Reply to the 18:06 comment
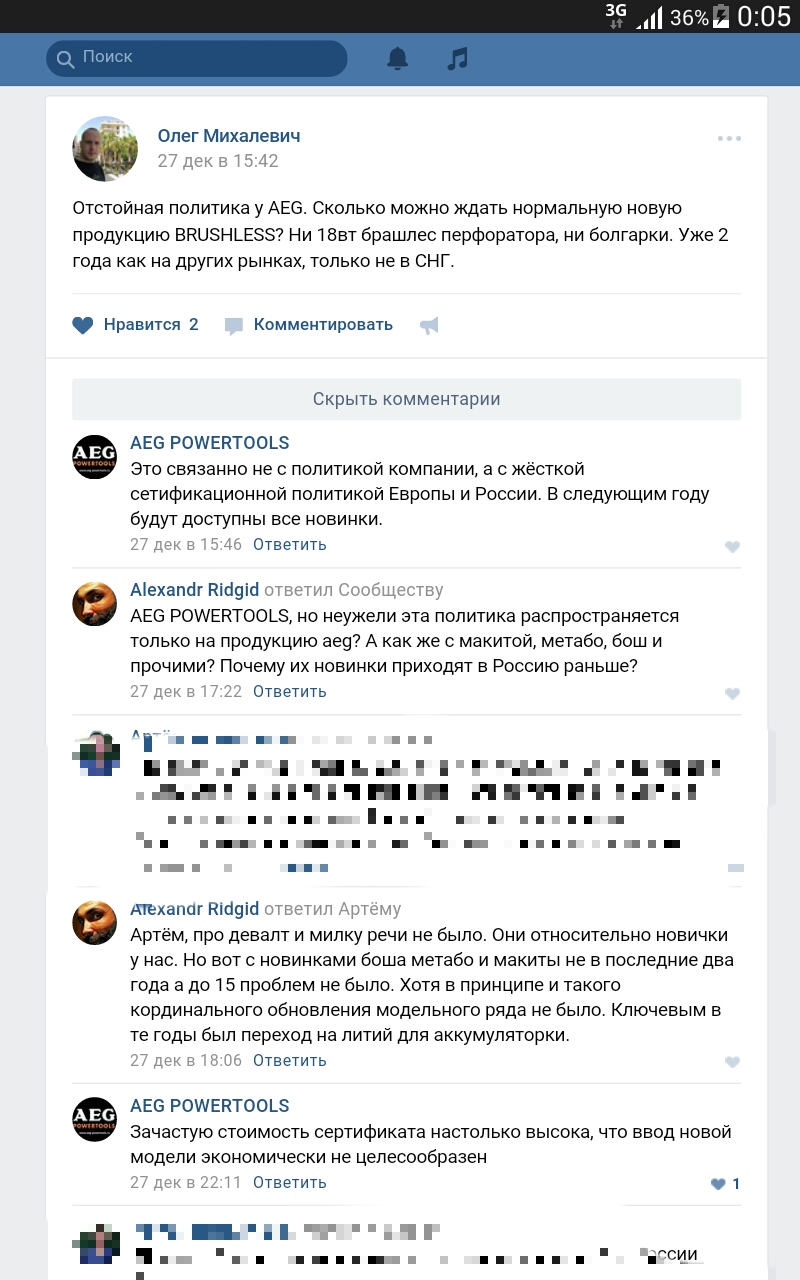The image size is (800, 1280). click(x=289, y=1061)
